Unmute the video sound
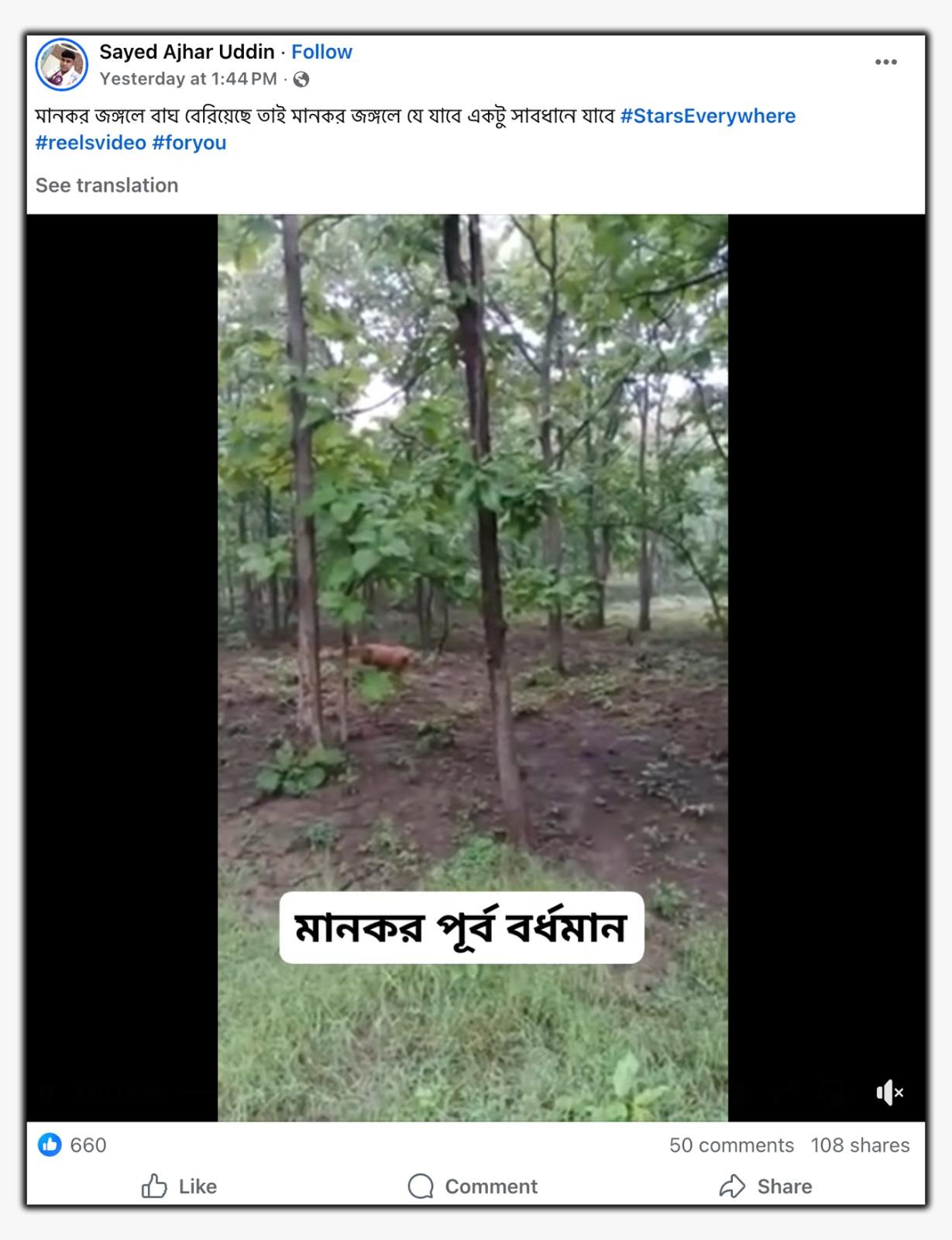The width and height of the screenshot is (952, 1240). coord(889,1093)
